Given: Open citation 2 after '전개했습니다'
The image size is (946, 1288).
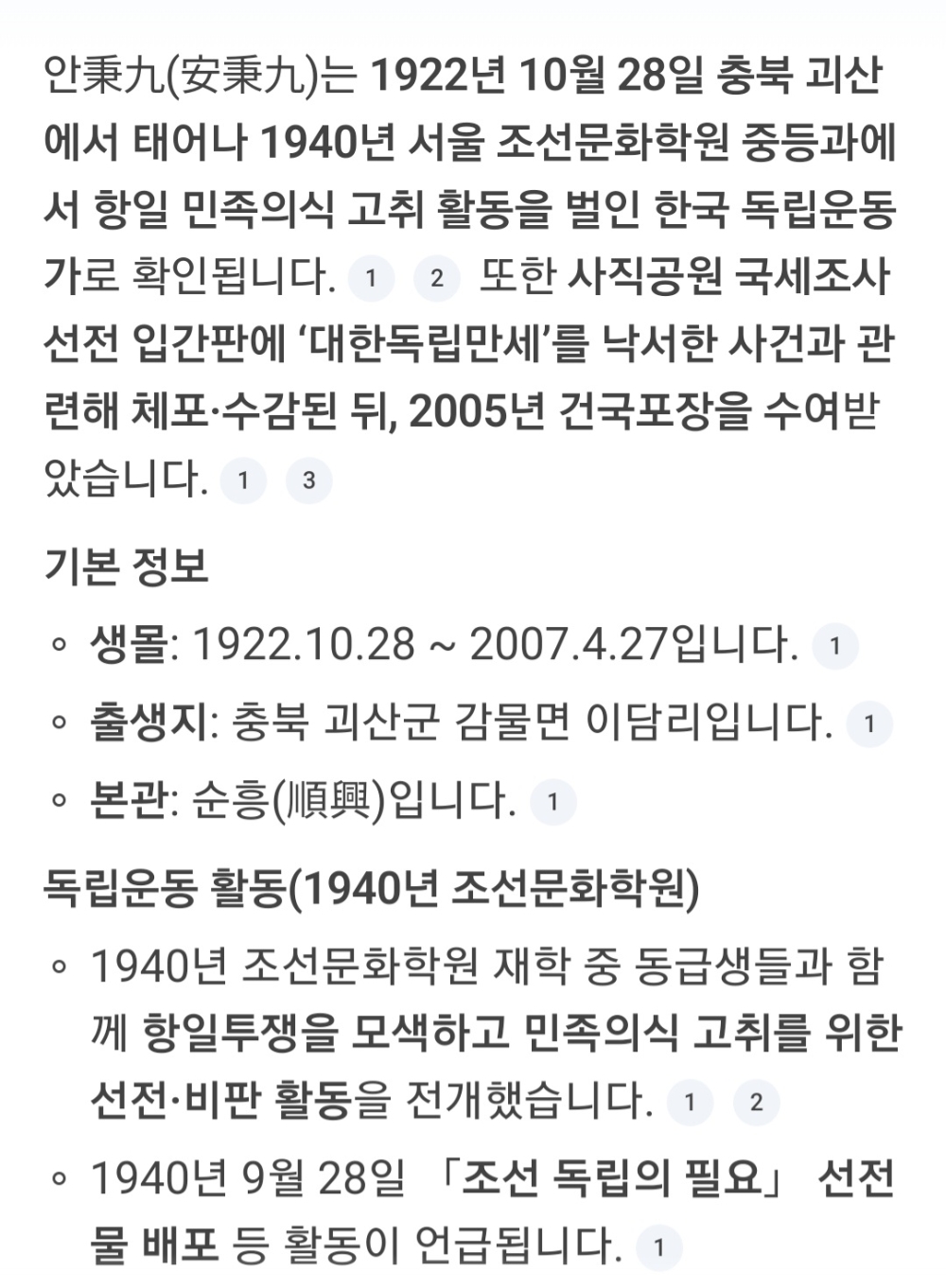Looking at the screenshot, I should 756,1102.
